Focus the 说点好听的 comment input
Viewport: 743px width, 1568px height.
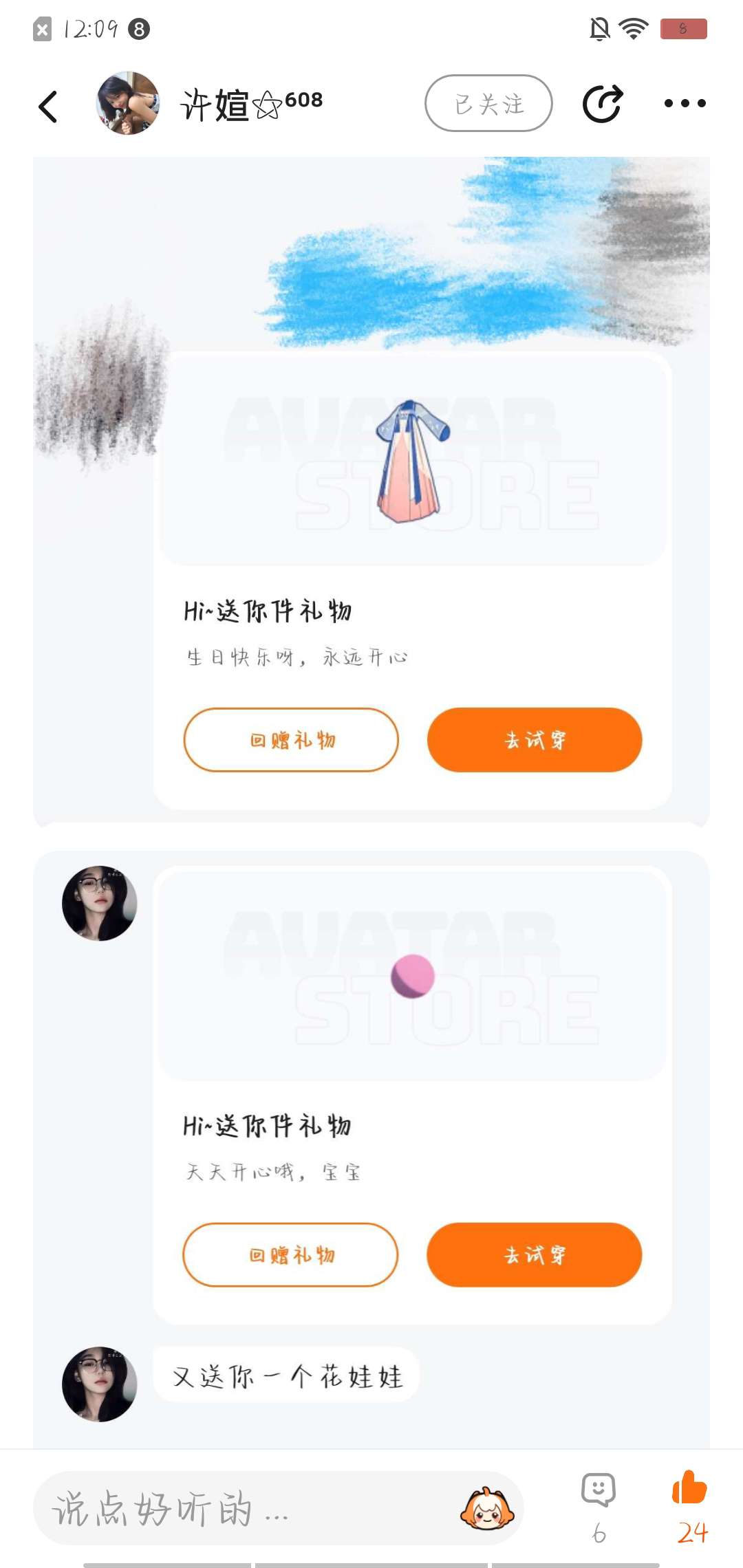pyautogui.click(x=241, y=1509)
